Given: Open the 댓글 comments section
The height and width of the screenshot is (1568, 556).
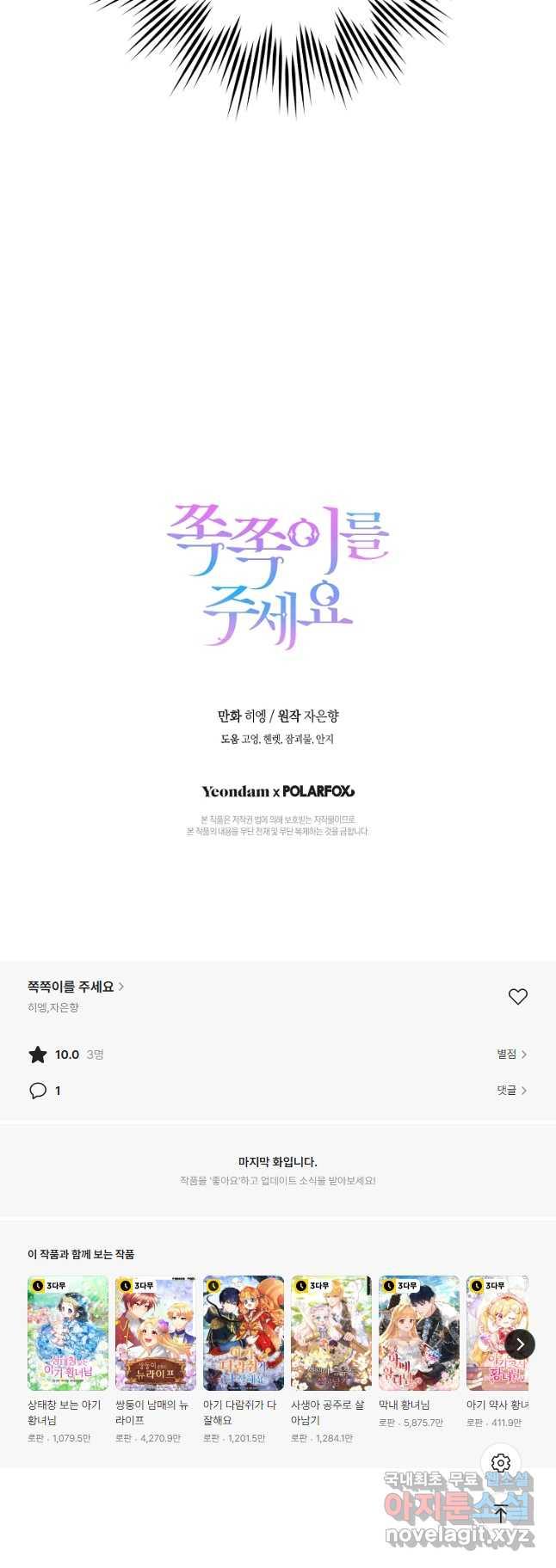Looking at the screenshot, I should (x=511, y=1090).
